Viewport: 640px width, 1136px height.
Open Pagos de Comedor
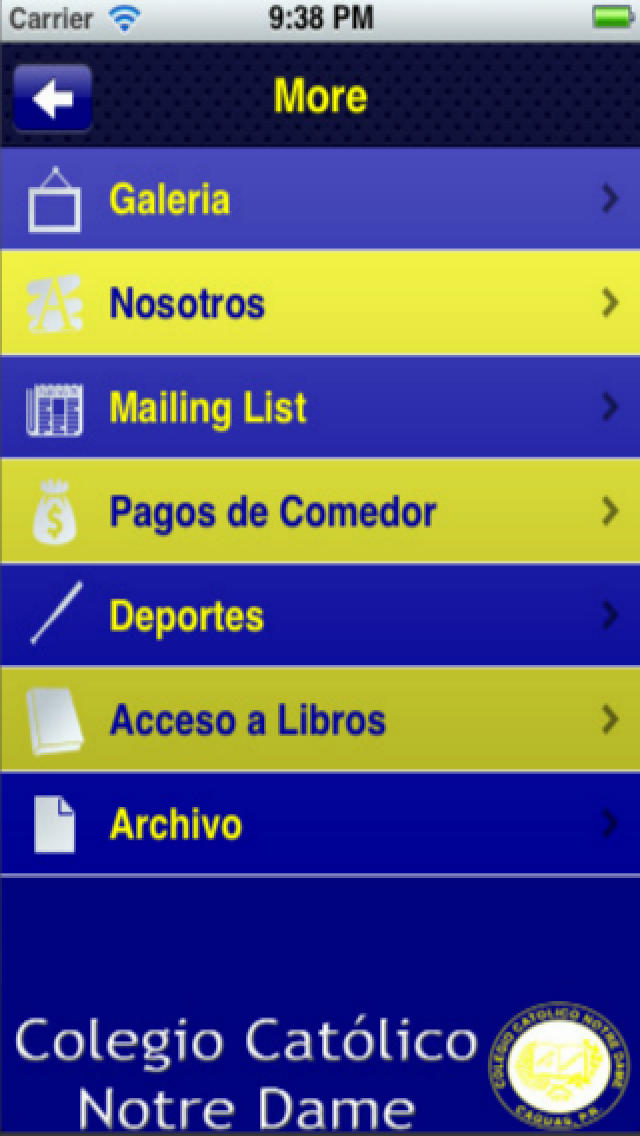coord(320,511)
